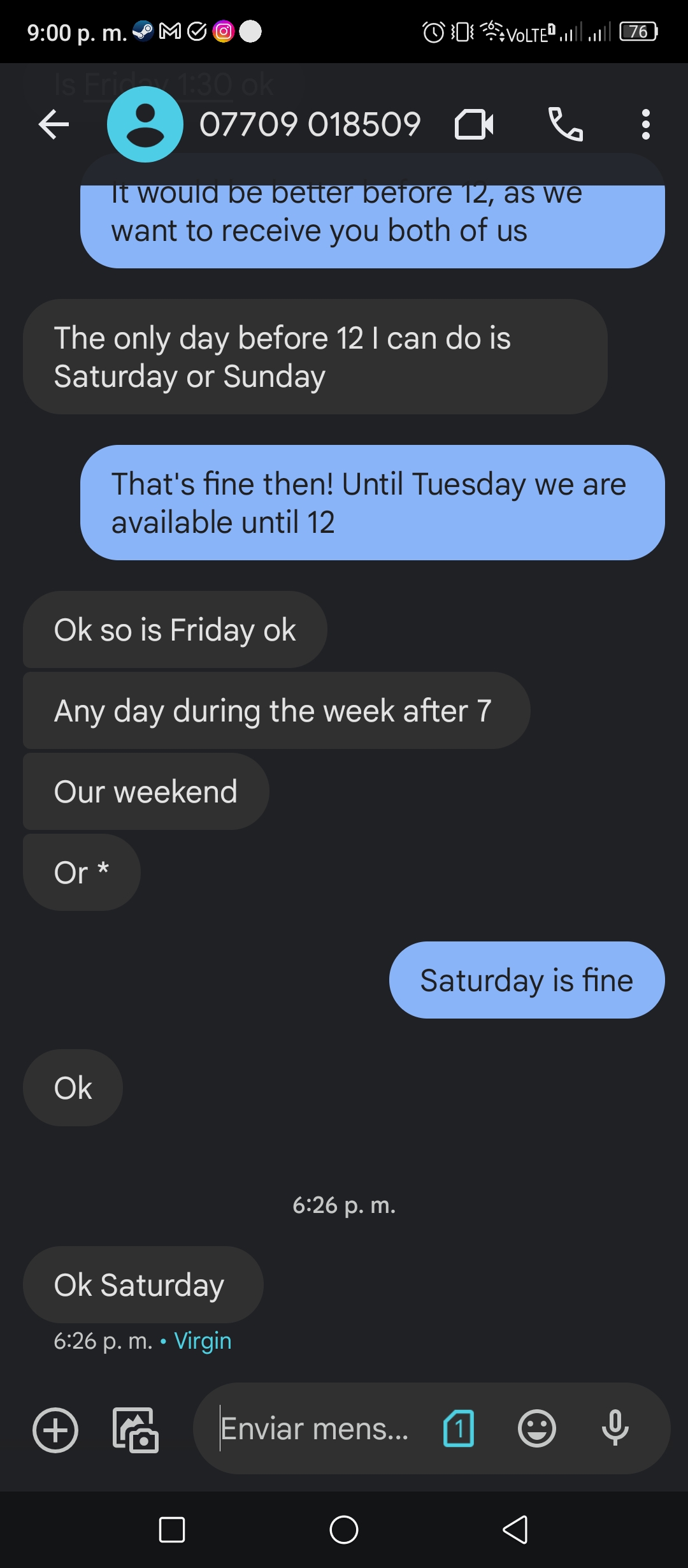
Task: Open the plus attachments menu
Action: (x=55, y=1430)
